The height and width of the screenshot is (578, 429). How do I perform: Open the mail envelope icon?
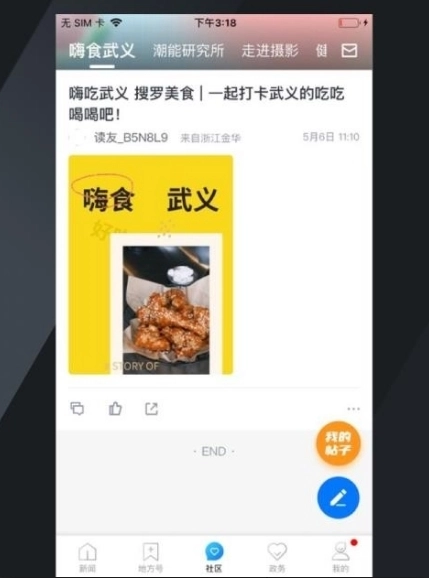pyautogui.click(x=349, y=51)
